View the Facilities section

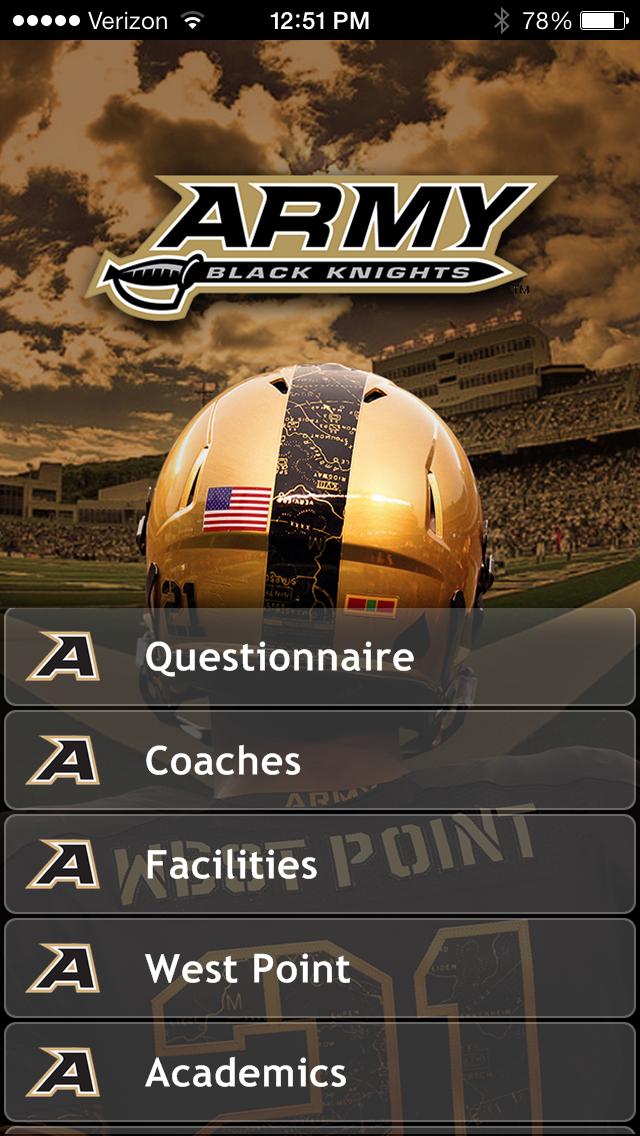point(320,865)
